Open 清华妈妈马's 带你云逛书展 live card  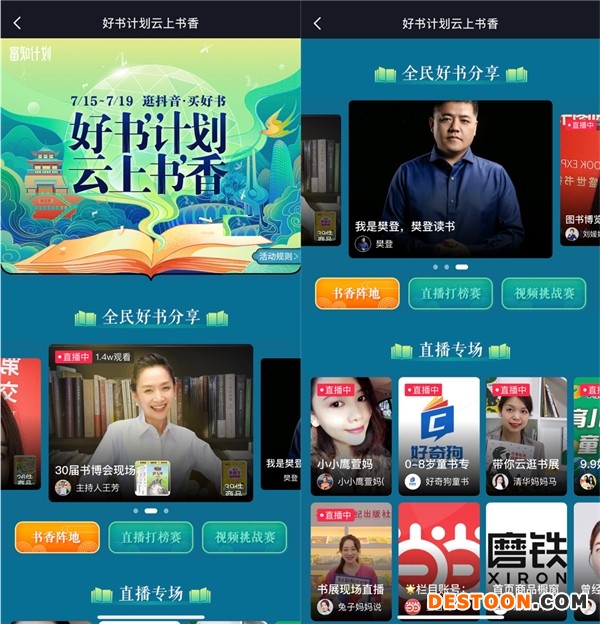pos(526,436)
